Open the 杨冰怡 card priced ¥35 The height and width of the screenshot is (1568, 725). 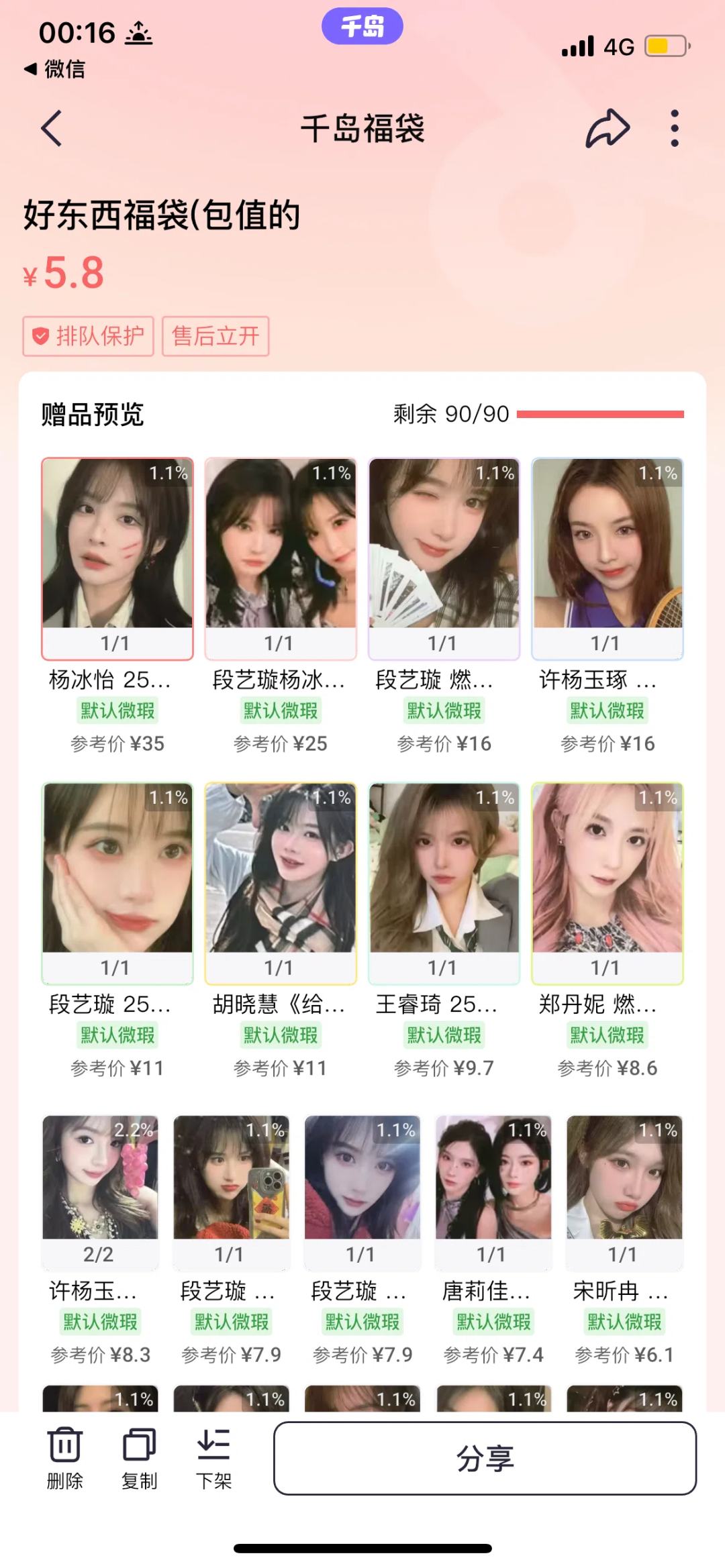117,558
